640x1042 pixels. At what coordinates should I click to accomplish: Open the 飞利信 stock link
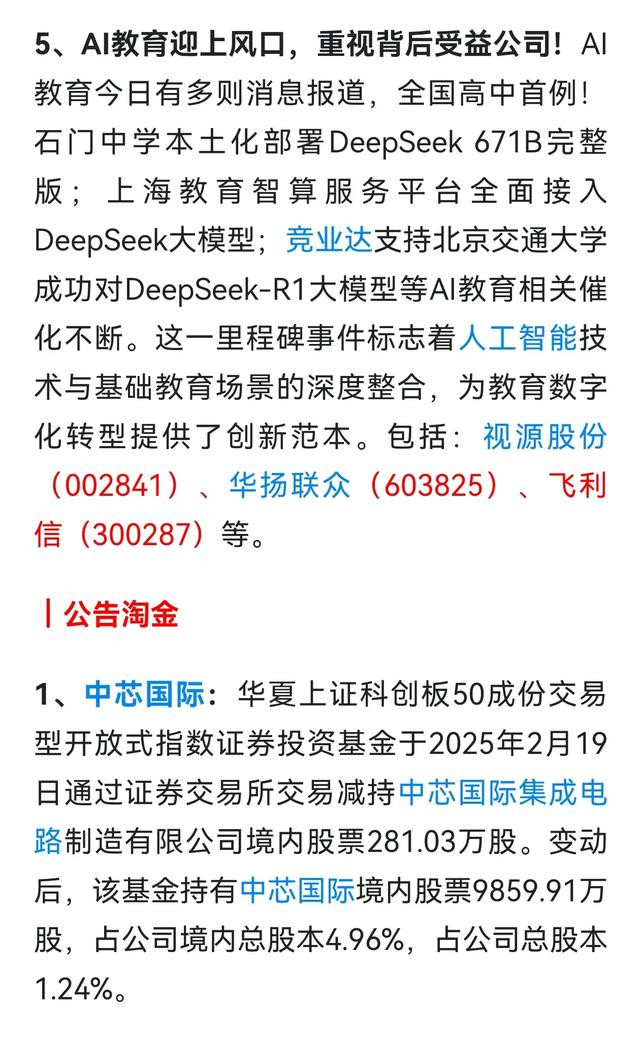577,486
